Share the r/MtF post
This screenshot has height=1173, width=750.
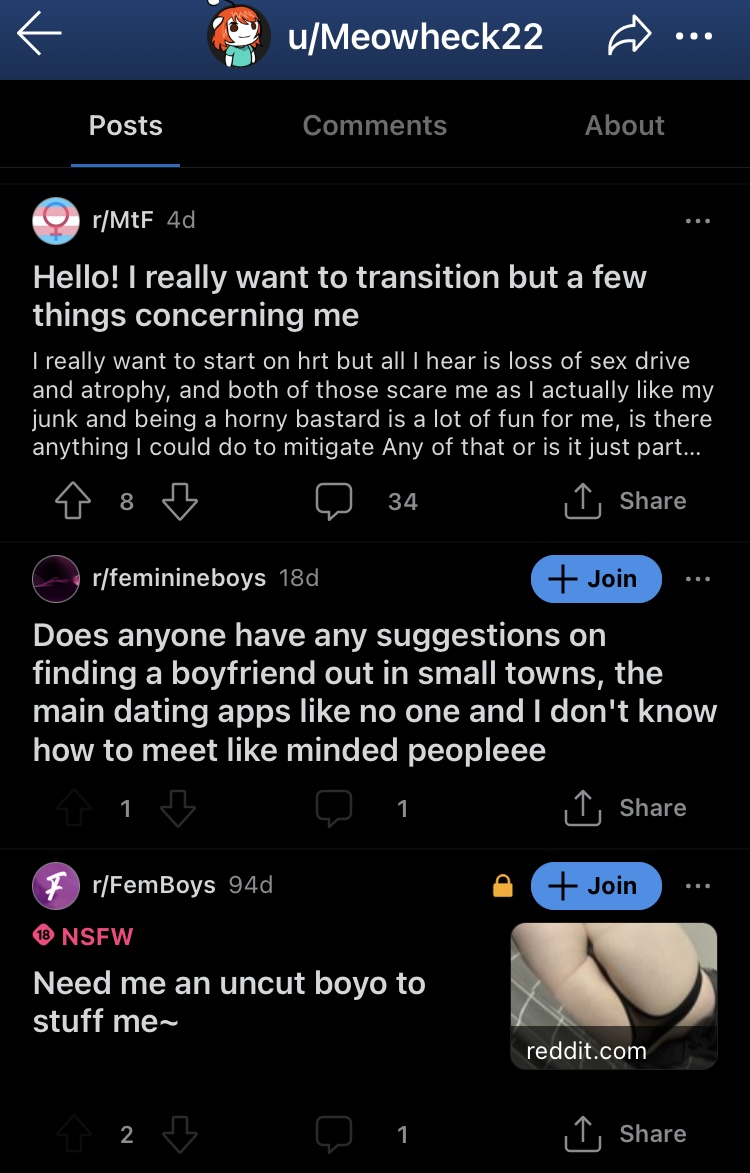(625, 500)
